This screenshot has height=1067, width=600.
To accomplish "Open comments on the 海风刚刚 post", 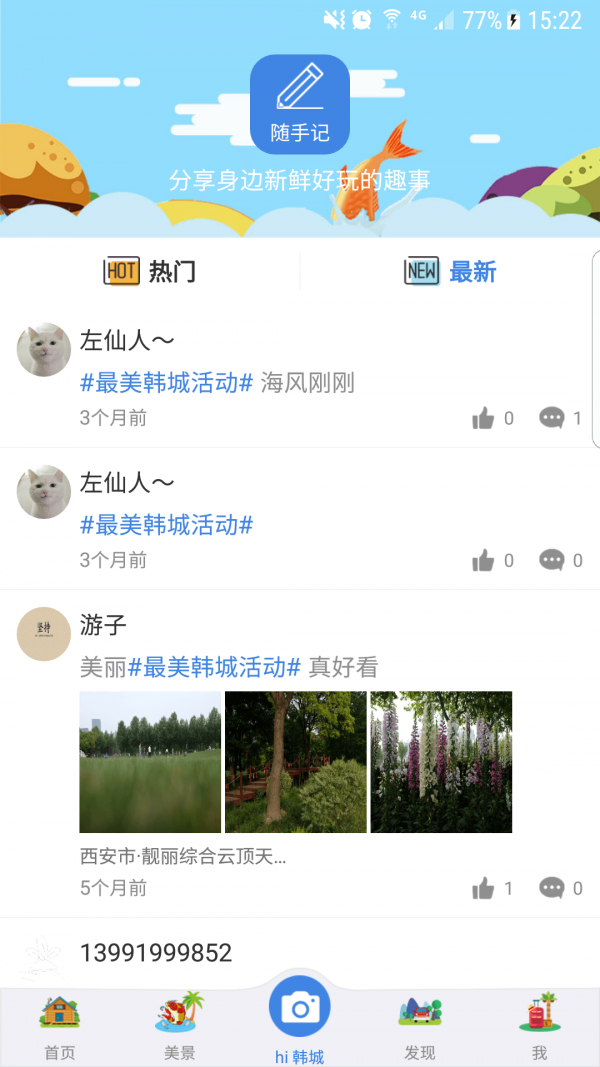I will pos(552,419).
